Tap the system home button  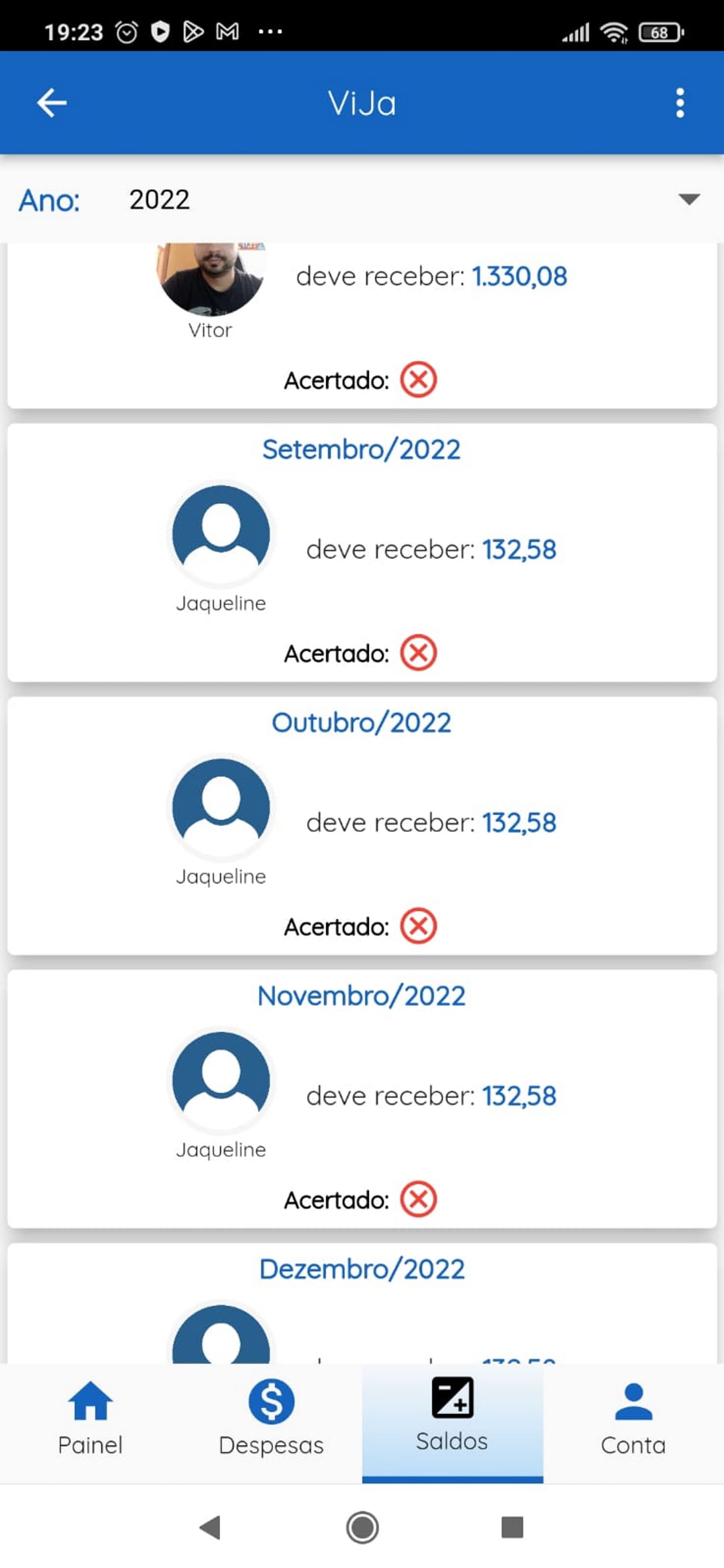[x=362, y=1527]
